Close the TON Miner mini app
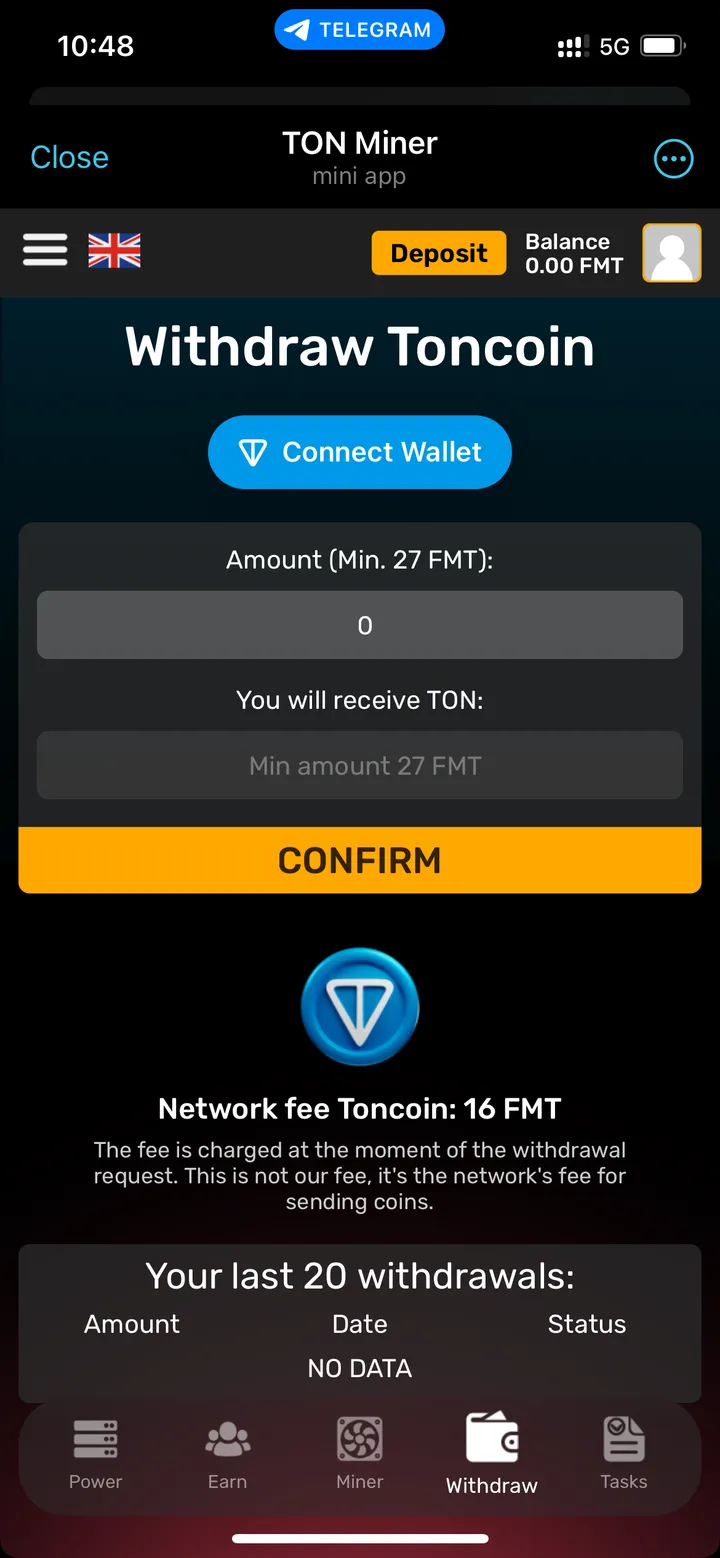The height and width of the screenshot is (1558, 720). 69,157
